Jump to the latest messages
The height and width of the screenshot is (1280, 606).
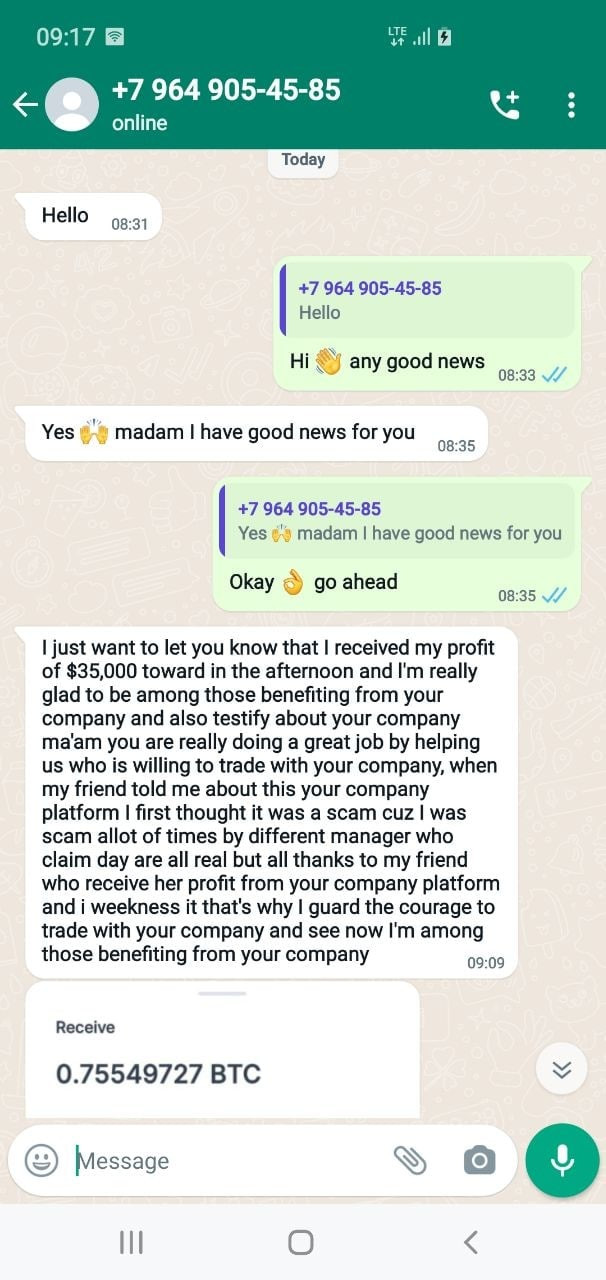tap(561, 1070)
